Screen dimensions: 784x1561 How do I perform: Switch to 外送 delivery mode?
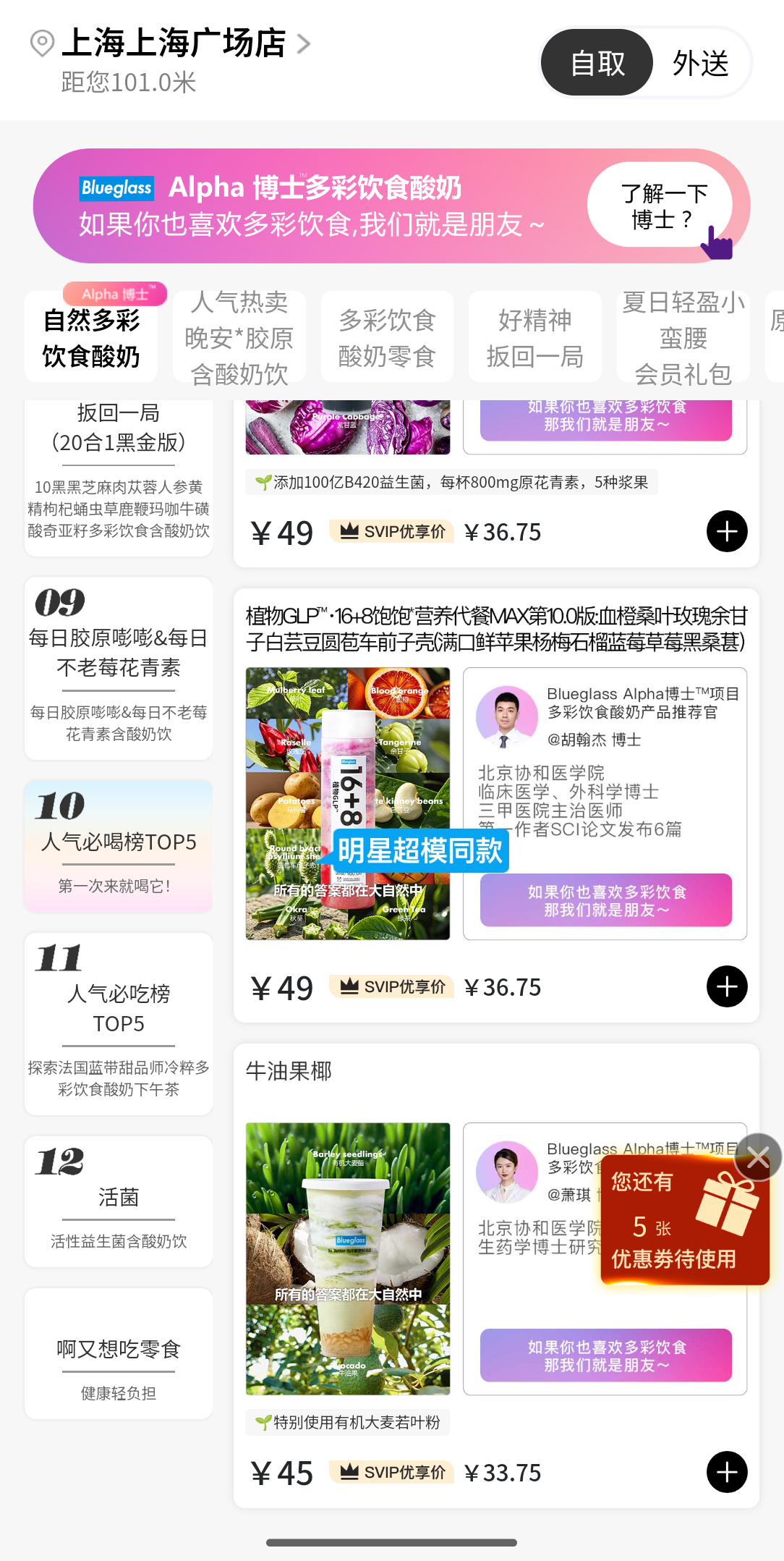700,63
